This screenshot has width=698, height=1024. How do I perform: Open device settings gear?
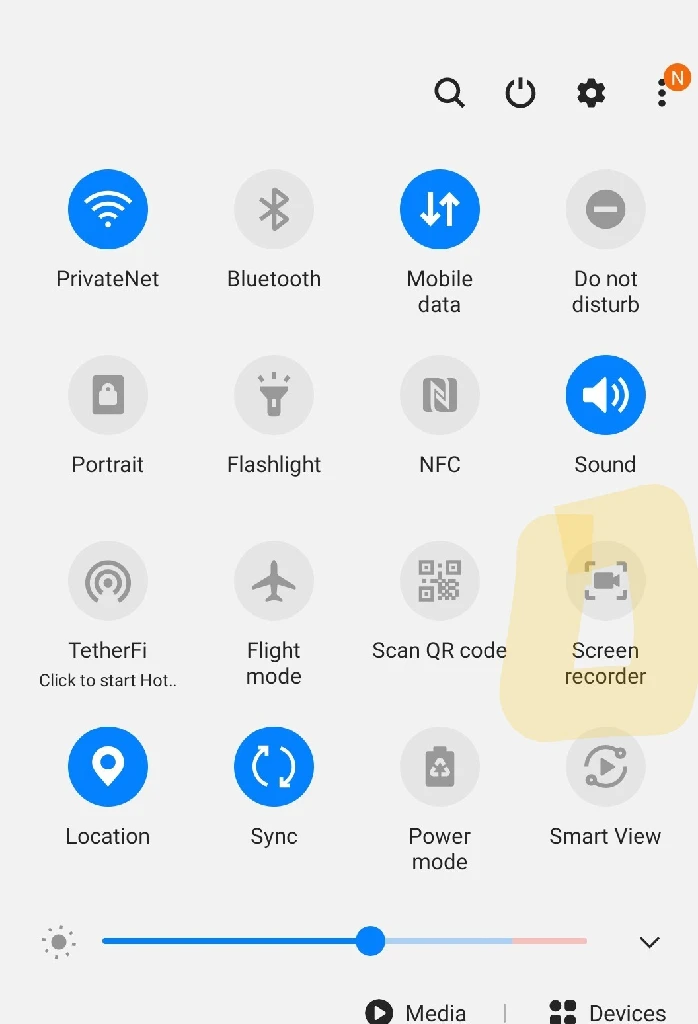coord(591,93)
